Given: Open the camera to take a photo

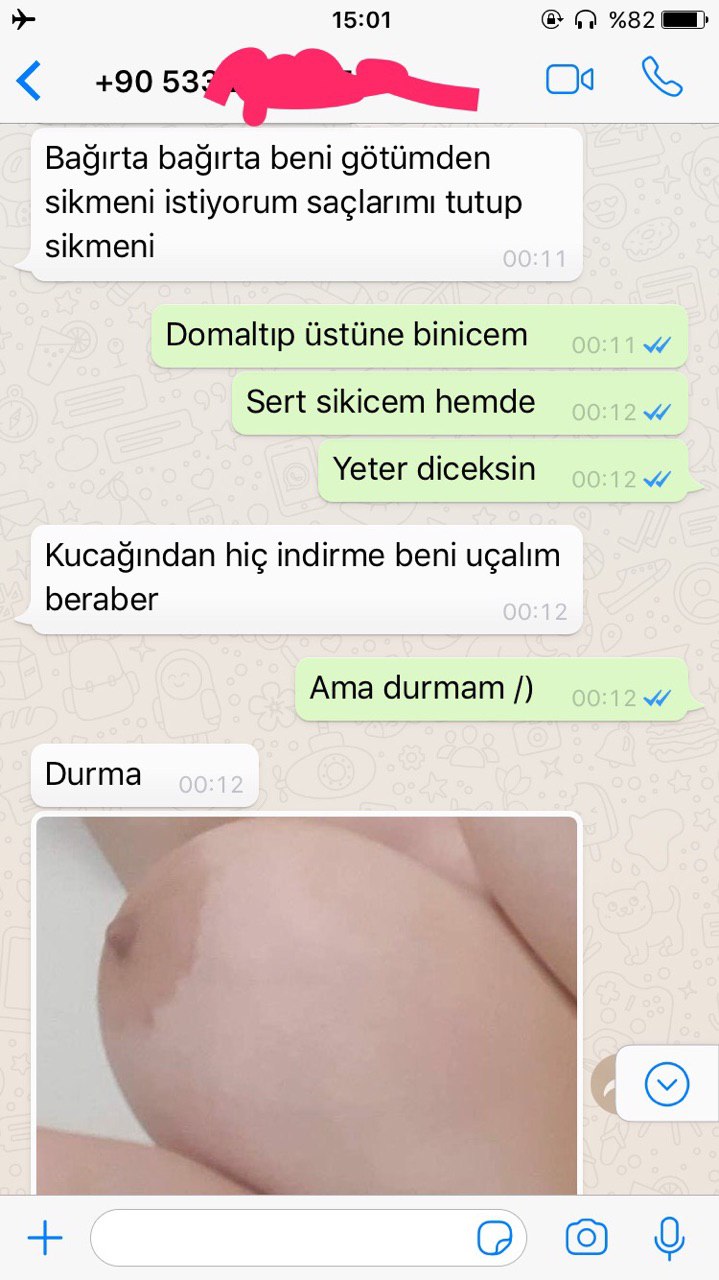Looking at the screenshot, I should 586,1238.
